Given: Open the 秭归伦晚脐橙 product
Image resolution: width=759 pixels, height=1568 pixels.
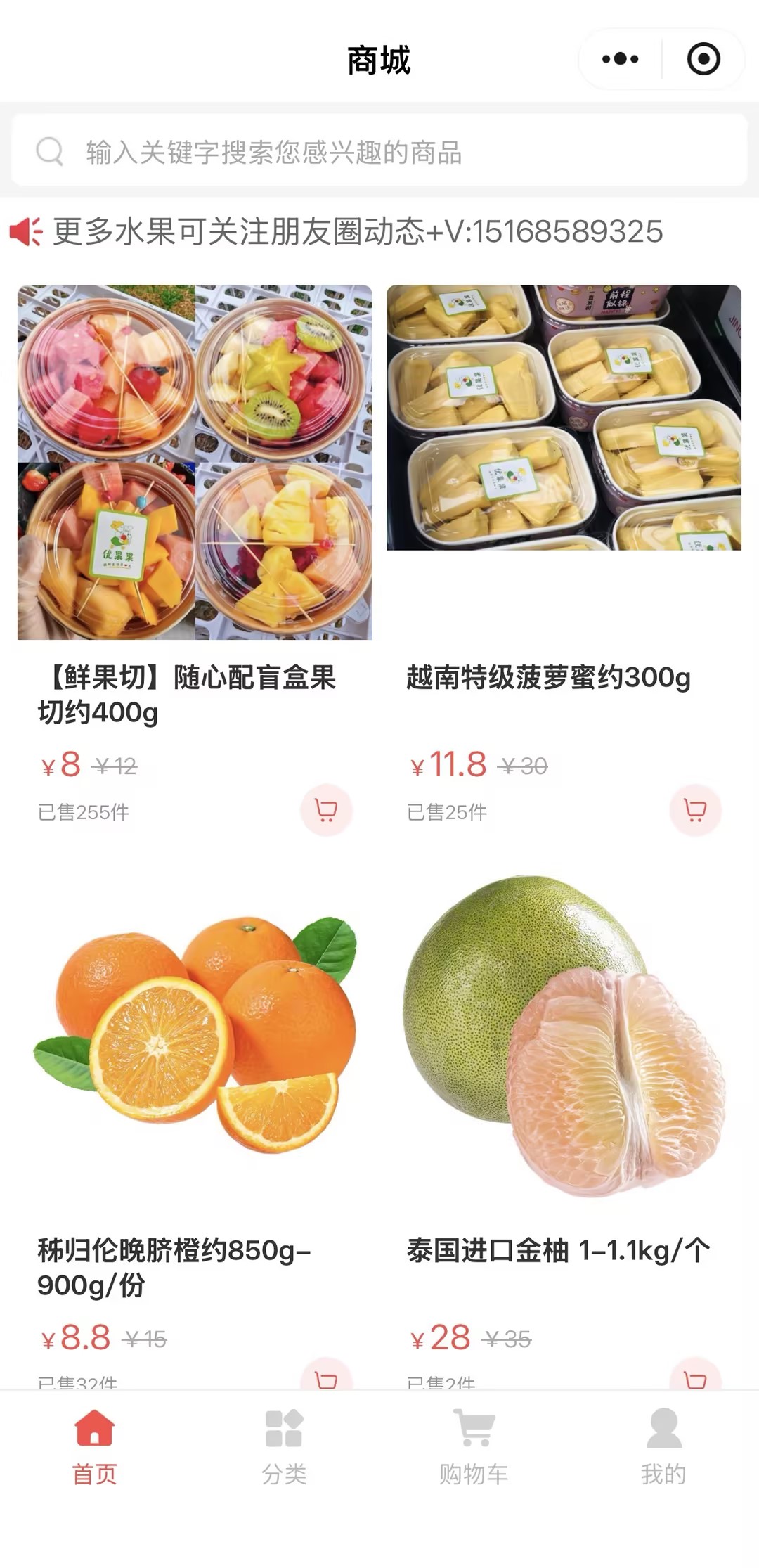Looking at the screenshot, I should tap(195, 1034).
